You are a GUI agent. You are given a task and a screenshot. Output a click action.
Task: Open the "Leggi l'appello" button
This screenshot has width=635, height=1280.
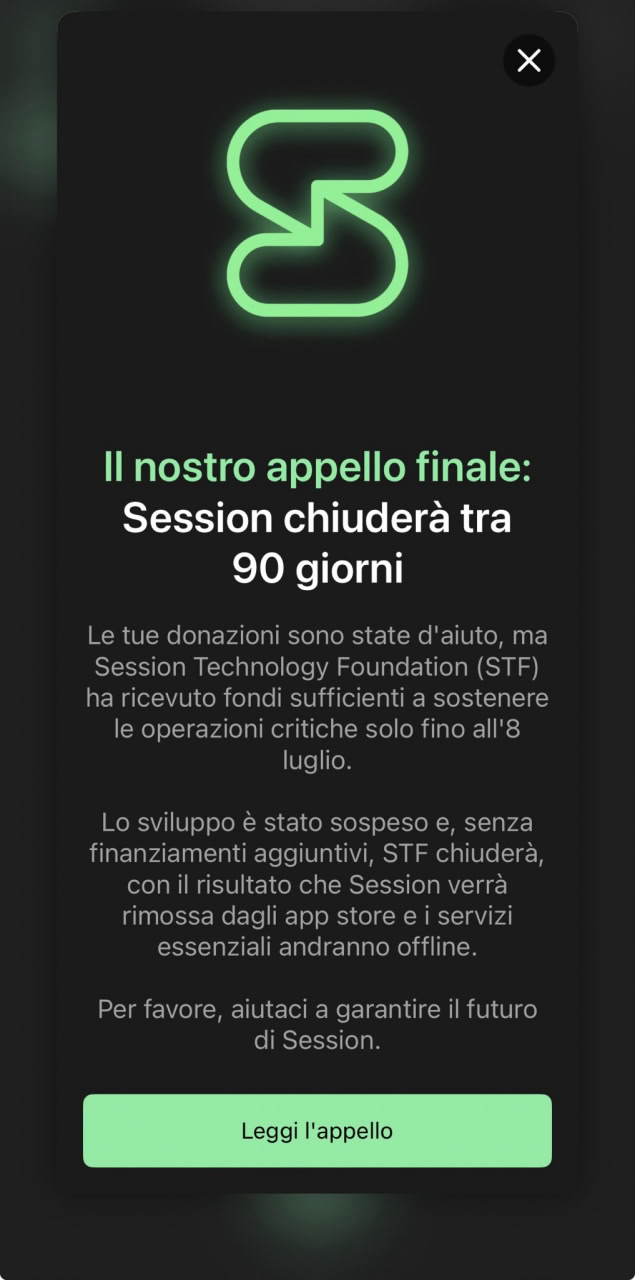pos(317,1131)
